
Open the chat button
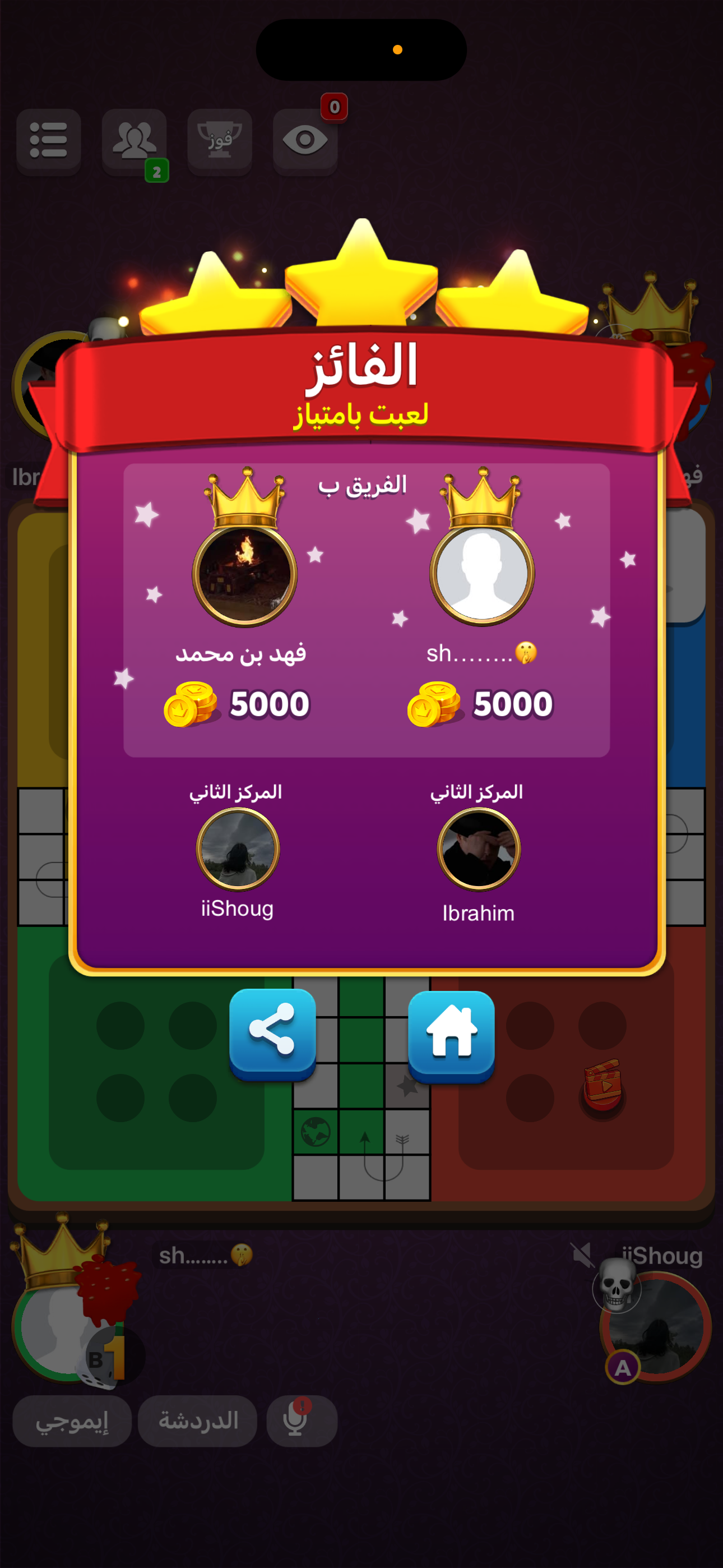coord(198,1420)
